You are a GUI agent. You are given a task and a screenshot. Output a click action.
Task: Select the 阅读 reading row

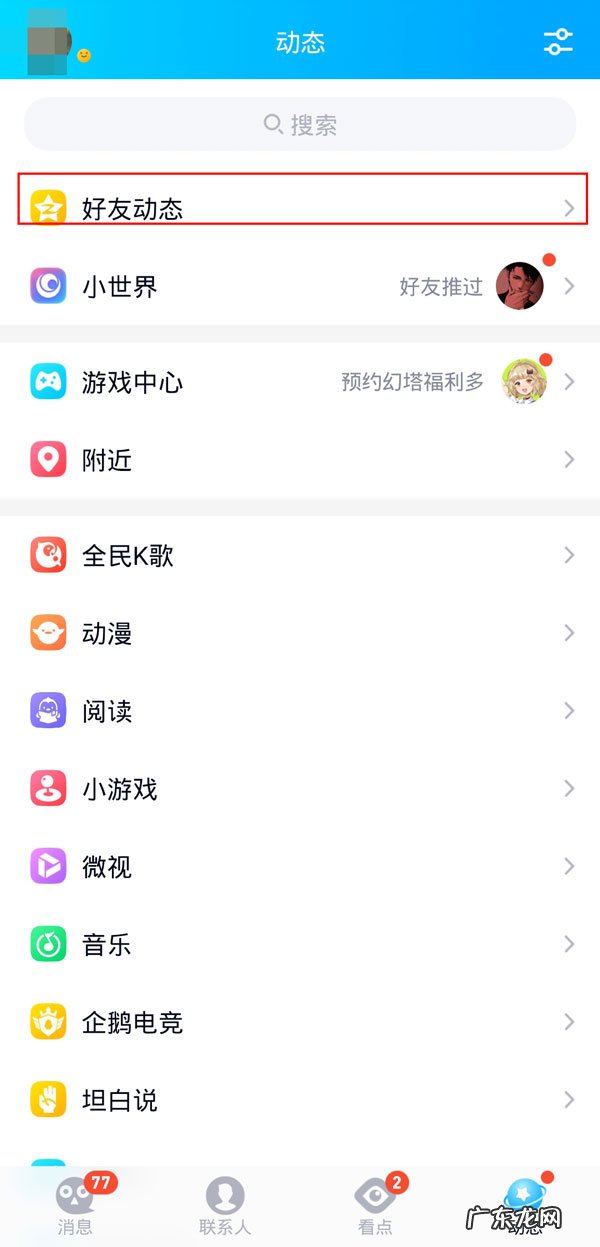(x=300, y=711)
